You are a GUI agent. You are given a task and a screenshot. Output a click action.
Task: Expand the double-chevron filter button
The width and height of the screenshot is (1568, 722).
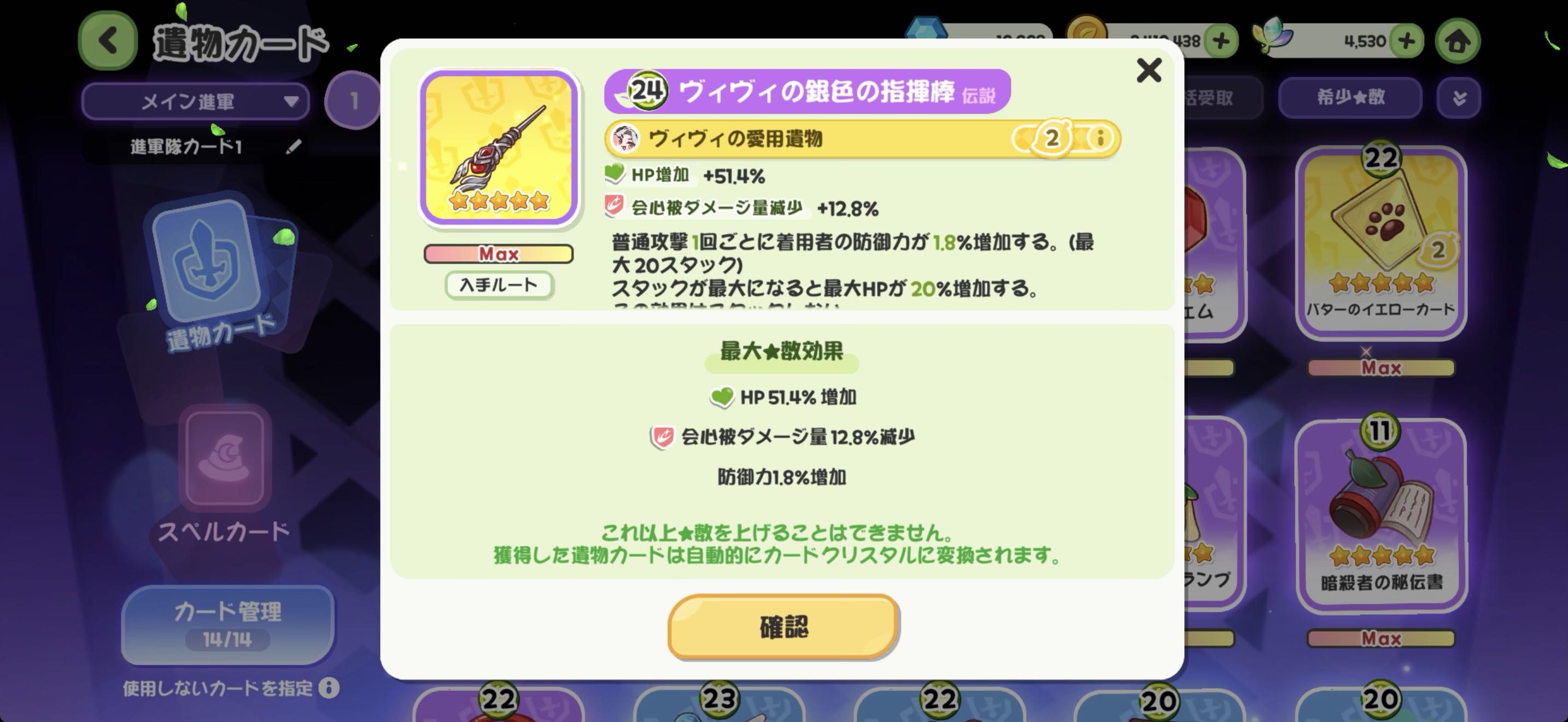(1459, 97)
